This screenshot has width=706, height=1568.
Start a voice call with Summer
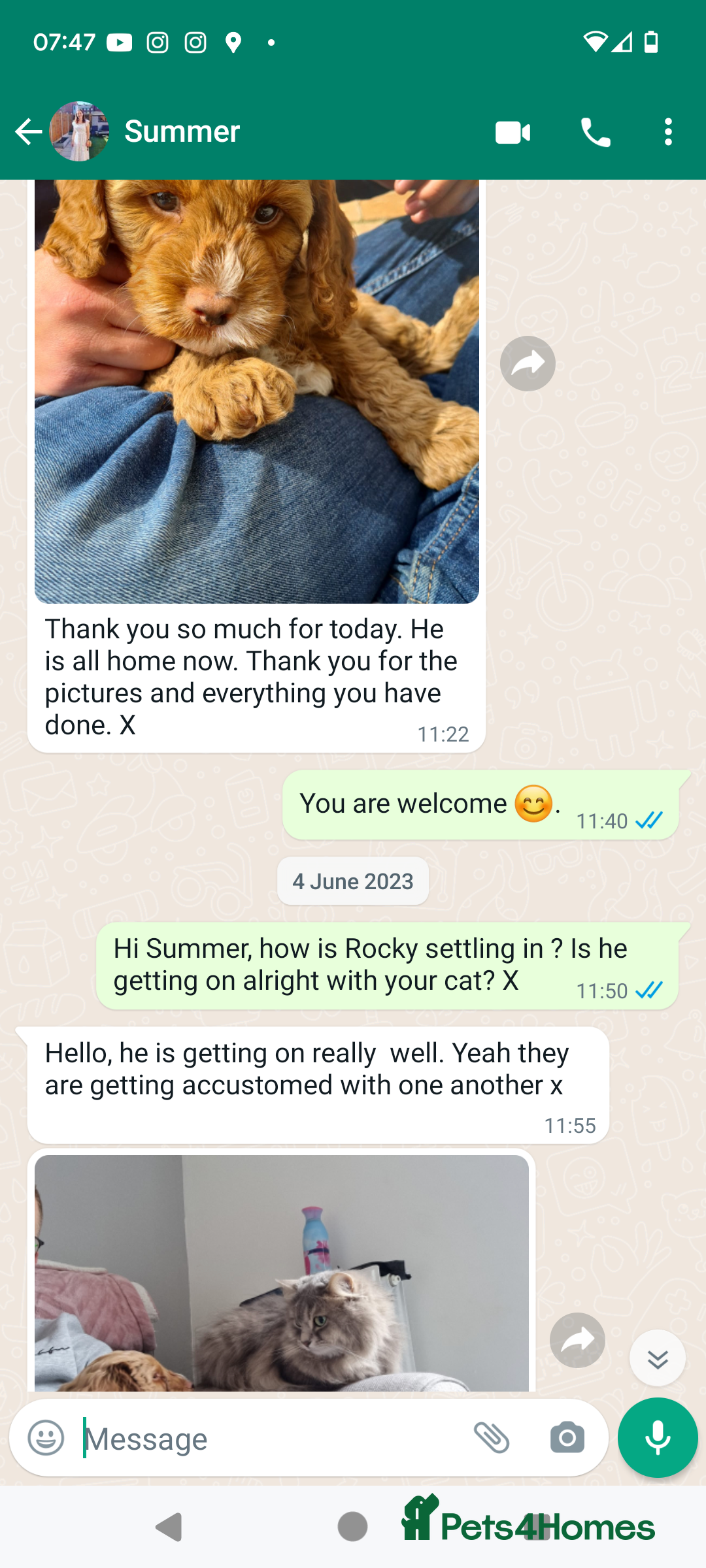tap(596, 133)
